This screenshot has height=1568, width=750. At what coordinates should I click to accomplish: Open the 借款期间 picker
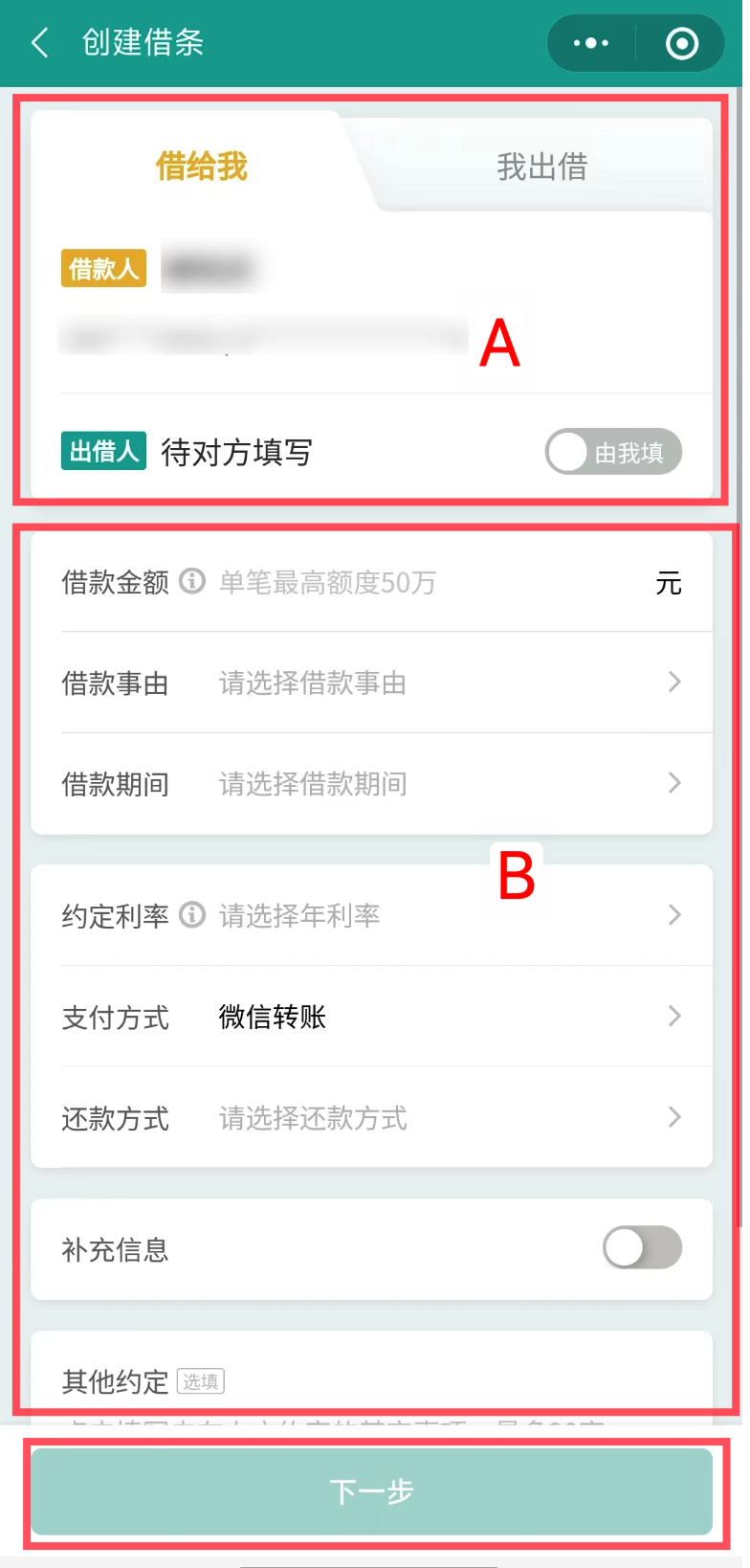tap(372, 784)
